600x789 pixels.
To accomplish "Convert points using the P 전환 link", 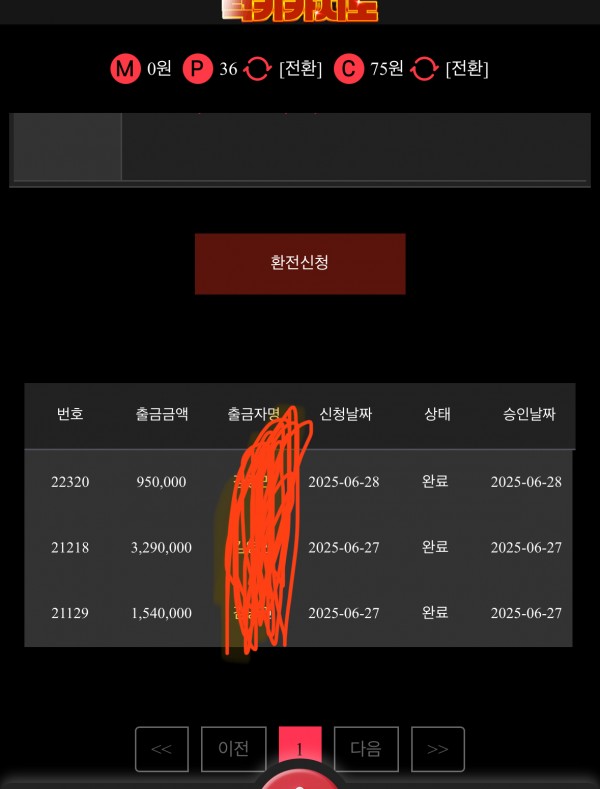I will coord(300,69).
